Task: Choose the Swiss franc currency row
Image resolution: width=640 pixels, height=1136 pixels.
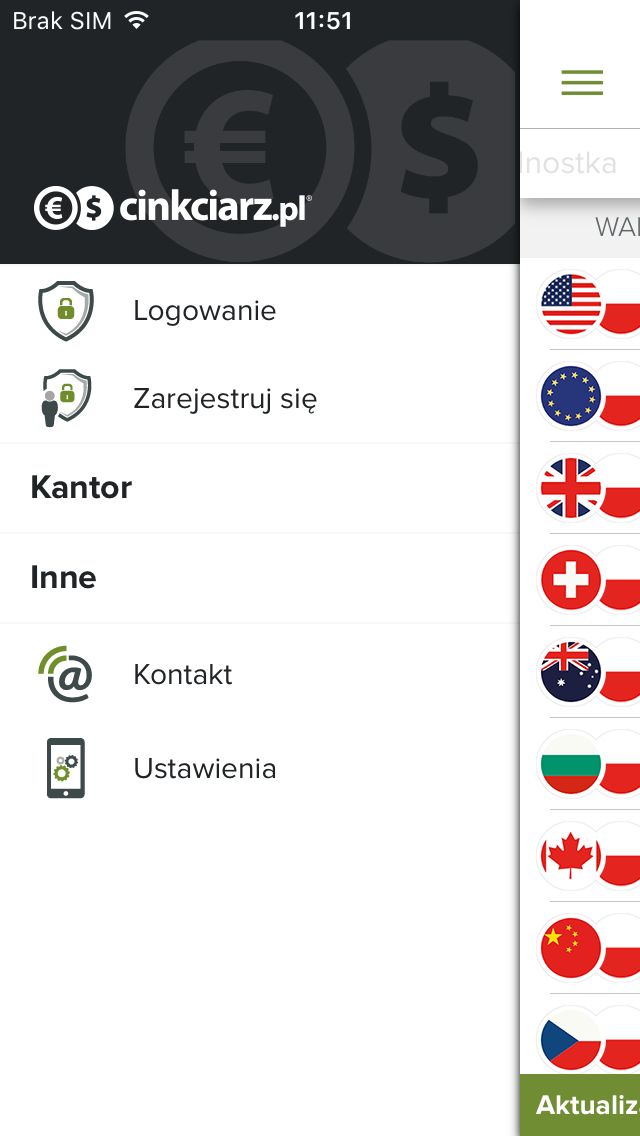Action: click(x=581, y=580)
